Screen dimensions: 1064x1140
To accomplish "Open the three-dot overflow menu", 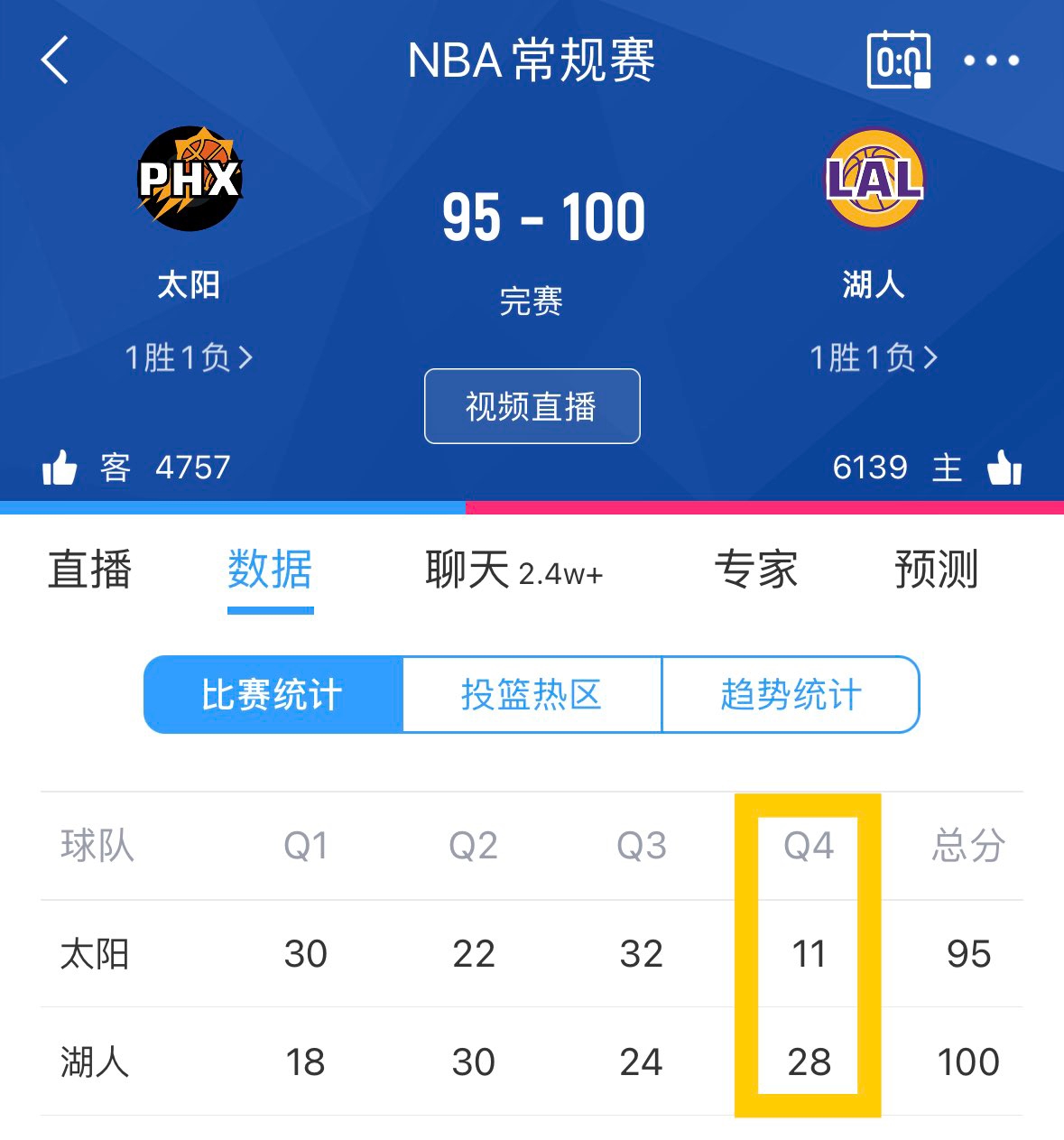I will pyautogui.click(x=991, y=60).
